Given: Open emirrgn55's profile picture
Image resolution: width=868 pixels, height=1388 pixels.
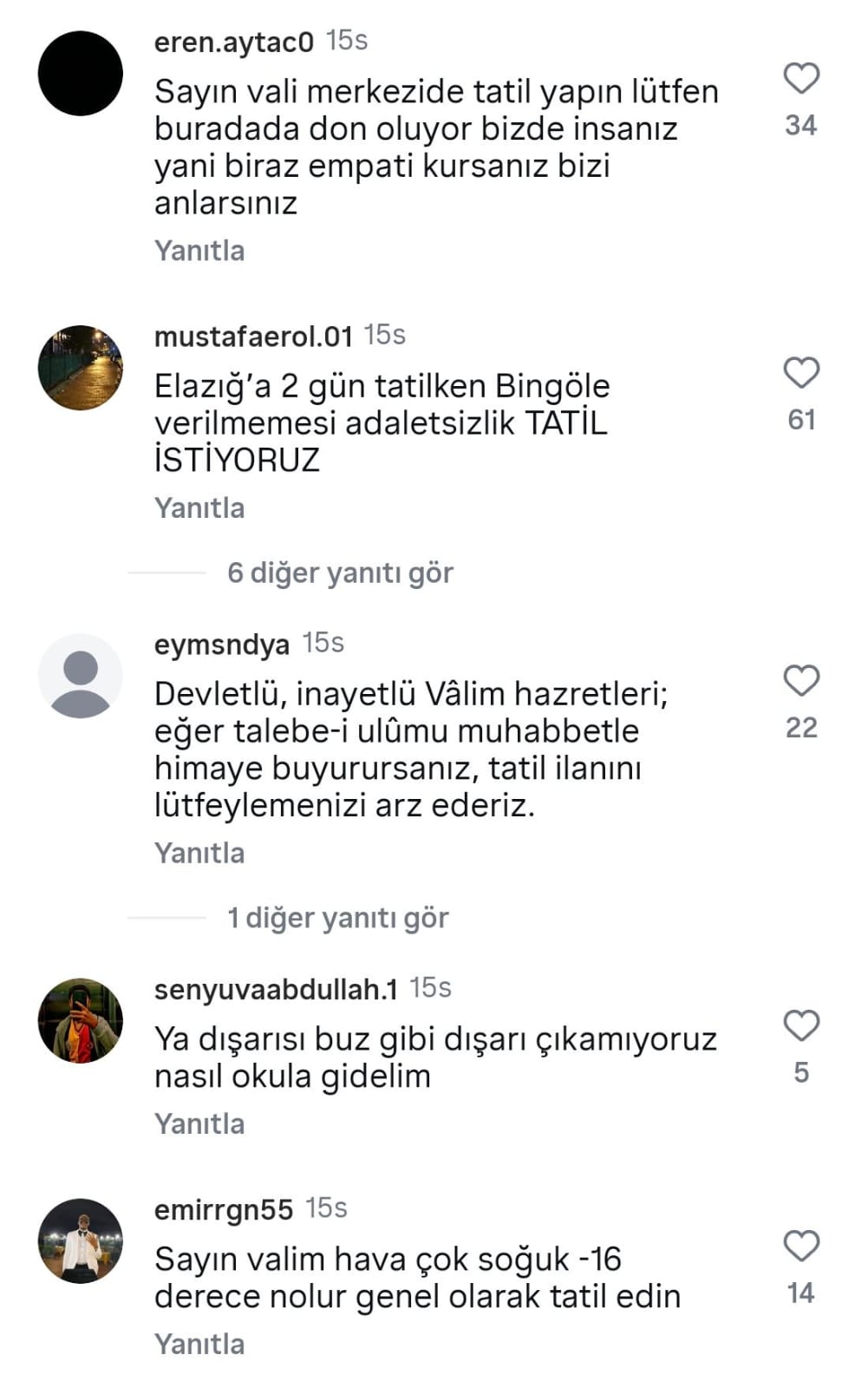Looking at the screenshot, I should pos(81,1241).
